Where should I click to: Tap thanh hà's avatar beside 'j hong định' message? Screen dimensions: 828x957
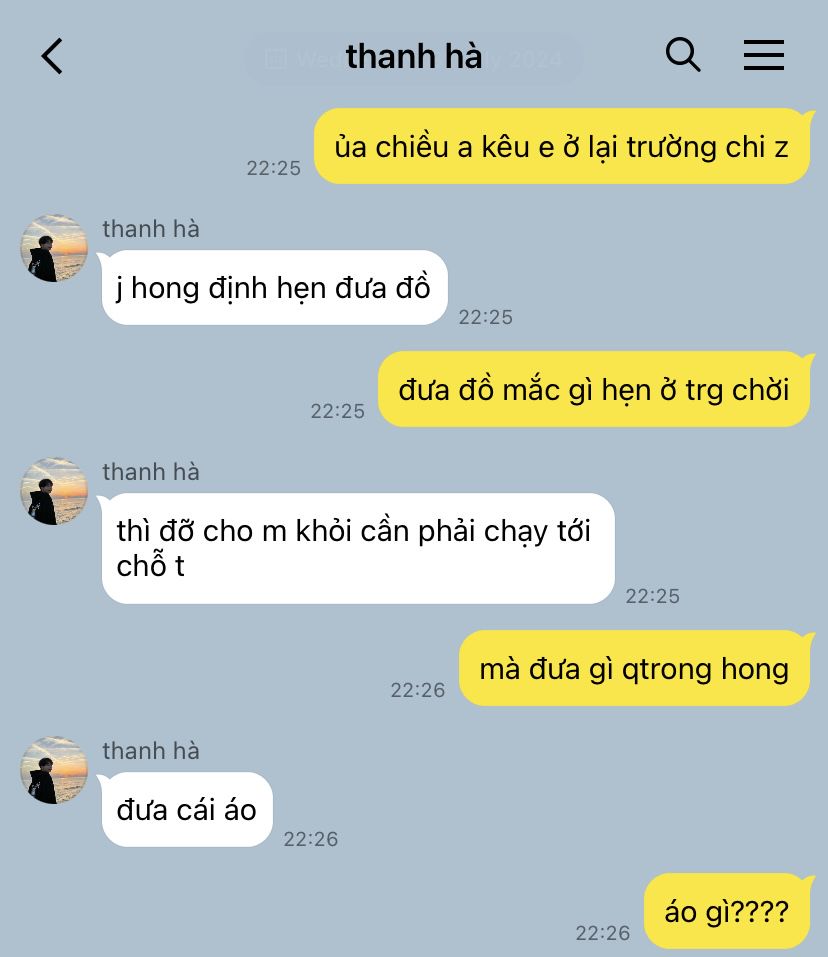pos(54,248)
